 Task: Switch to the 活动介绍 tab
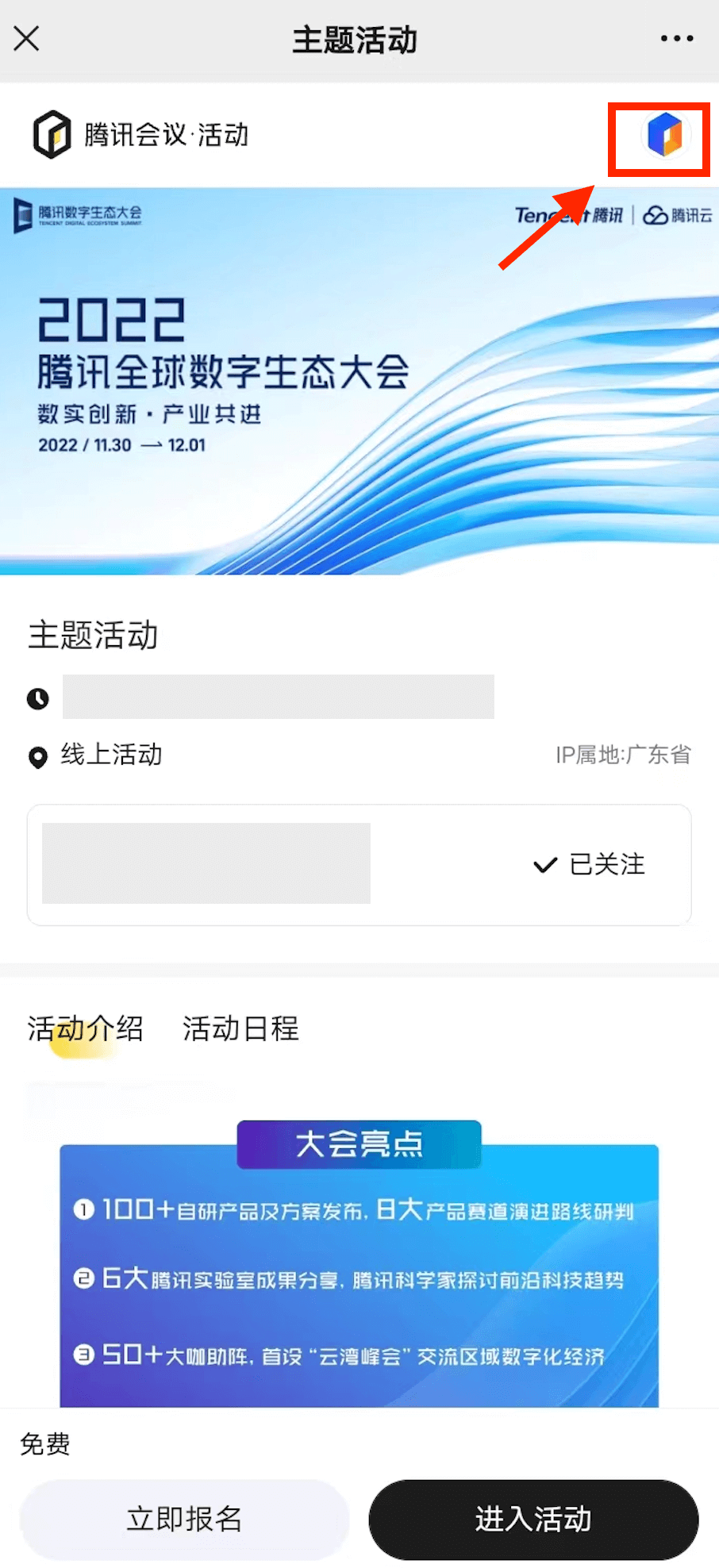[x=85, y=1028]
